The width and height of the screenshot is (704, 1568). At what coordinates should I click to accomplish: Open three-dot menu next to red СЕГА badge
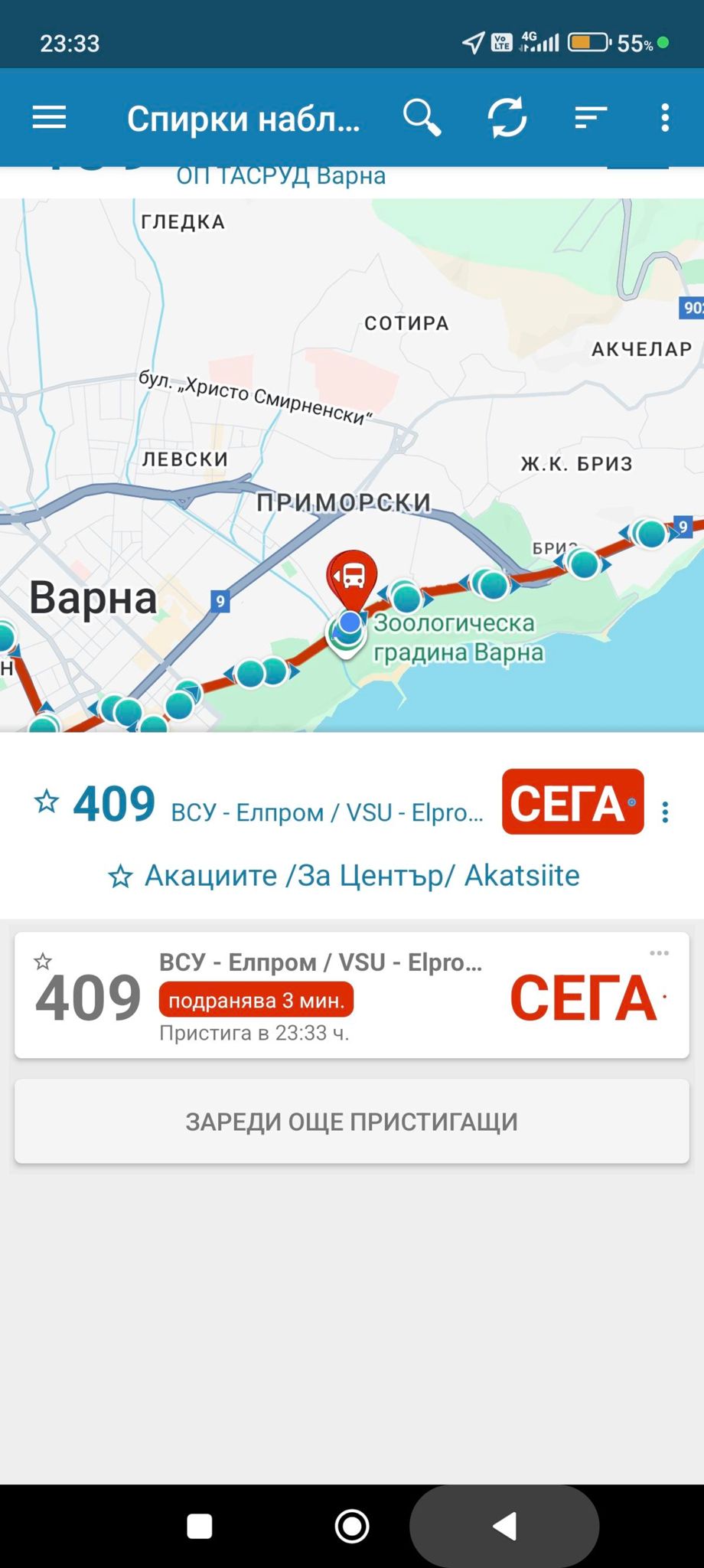click(x=665, y=812)
